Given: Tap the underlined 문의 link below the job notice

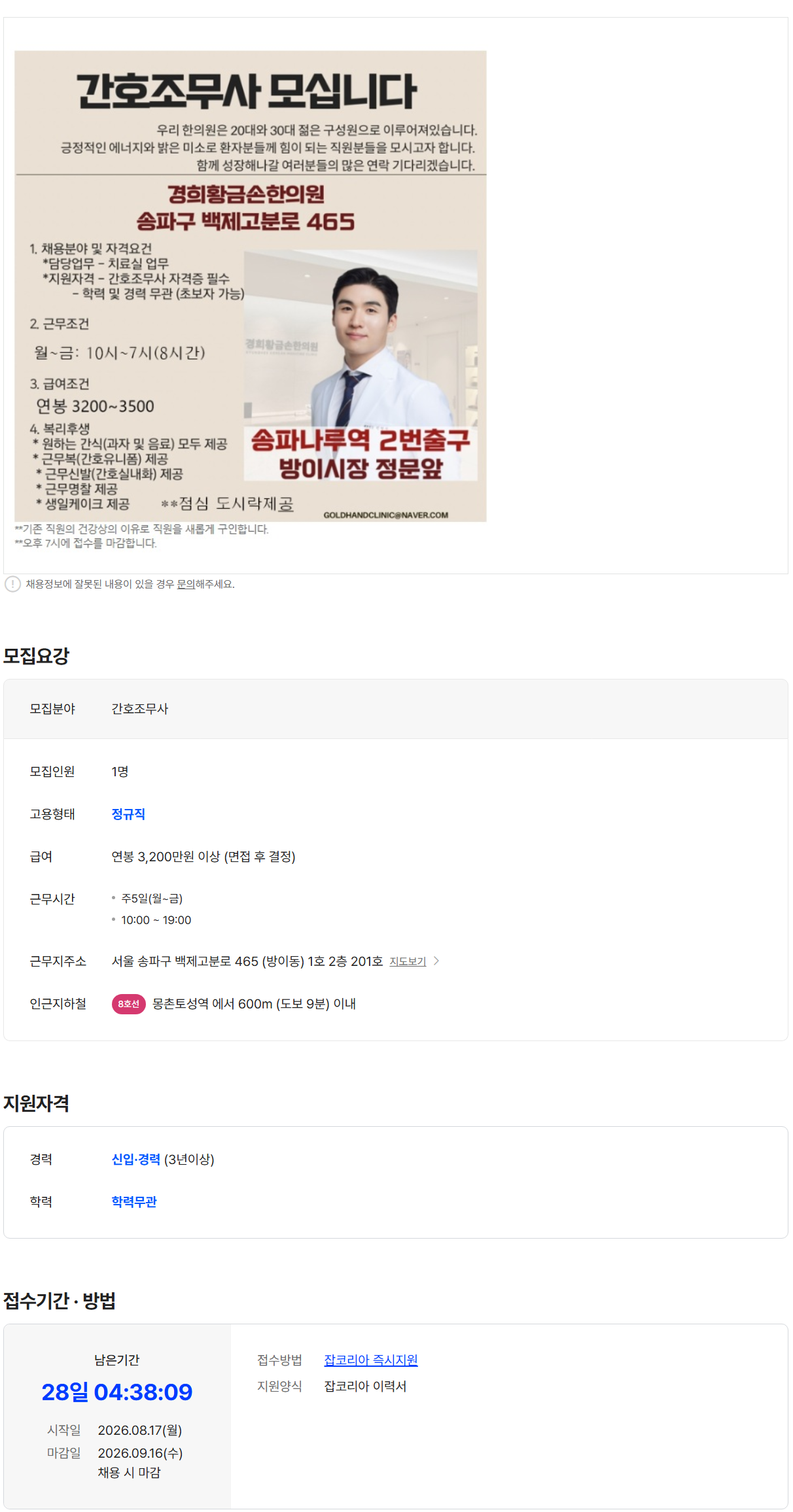Looking at the screenshot, I should point(186,584).
